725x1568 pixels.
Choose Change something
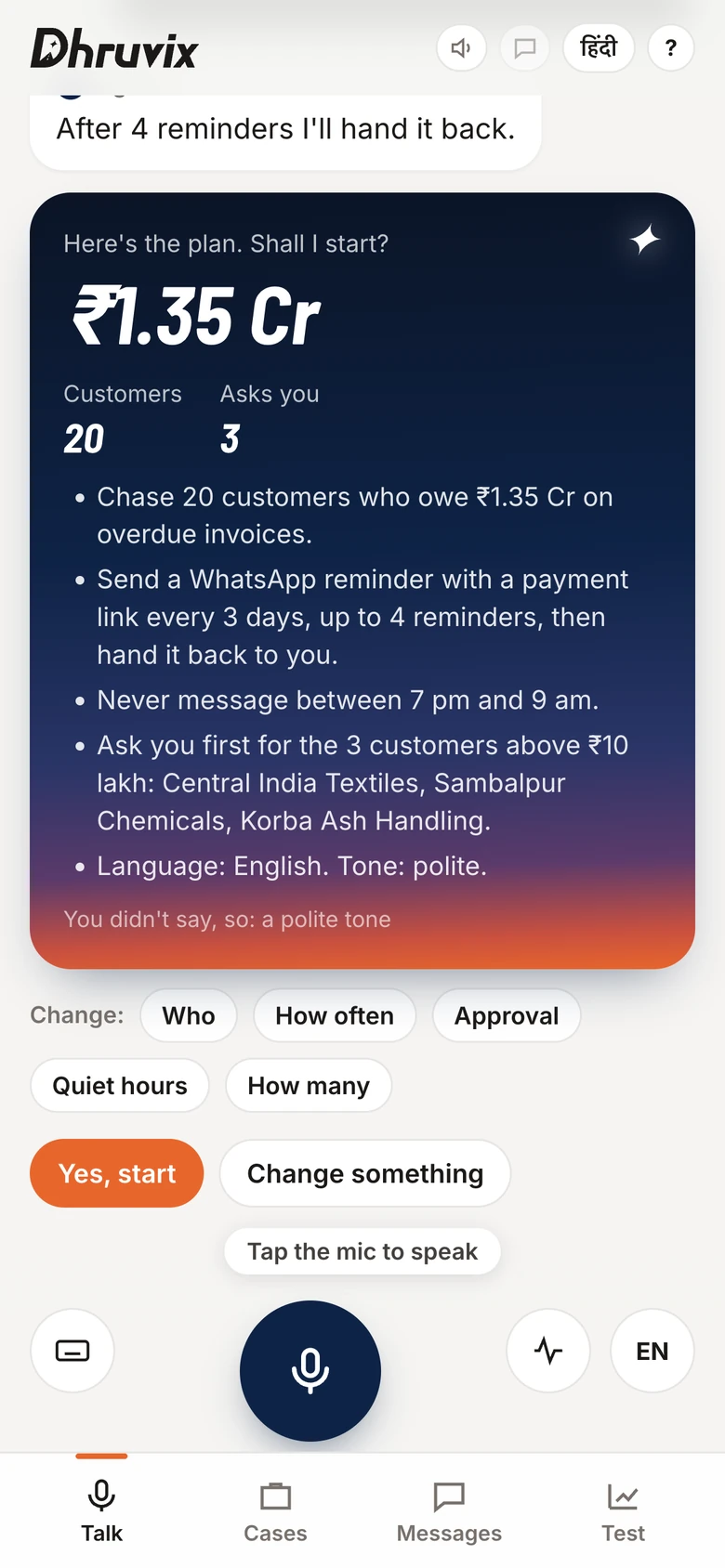click(x=365, y=1173)
